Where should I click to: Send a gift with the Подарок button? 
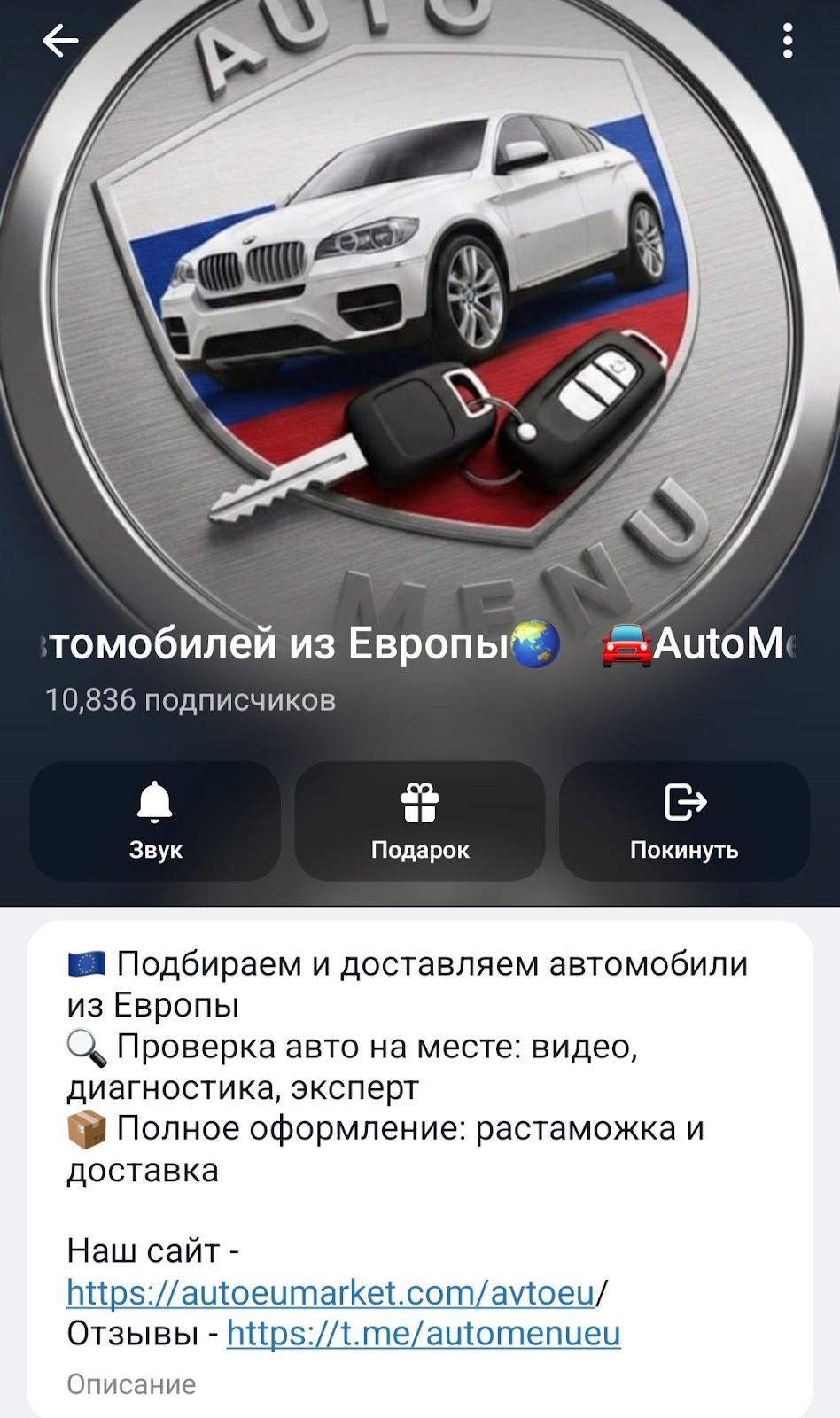[x=420, y=821]
